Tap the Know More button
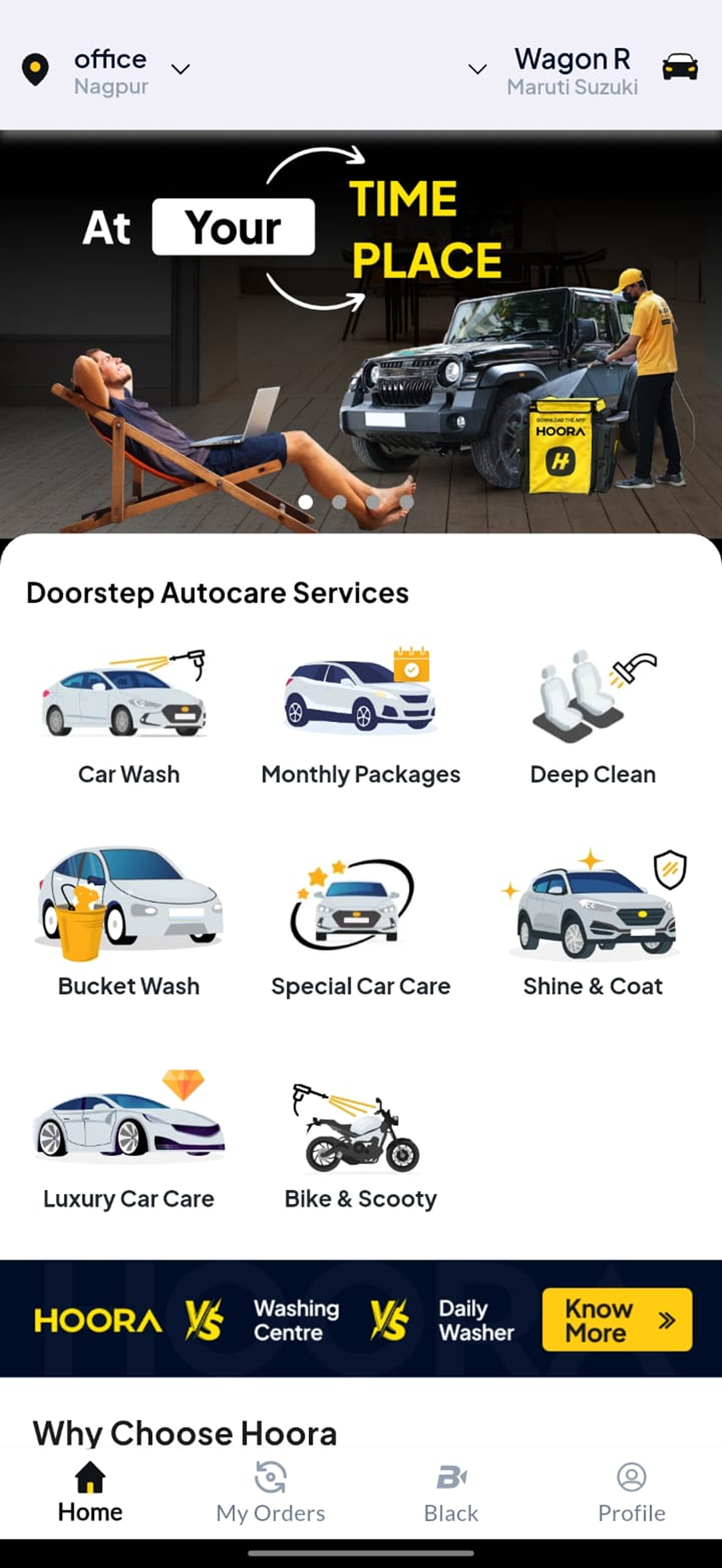The height and width of the screenshot is (1568, 722). click(x=616, y=1319)
